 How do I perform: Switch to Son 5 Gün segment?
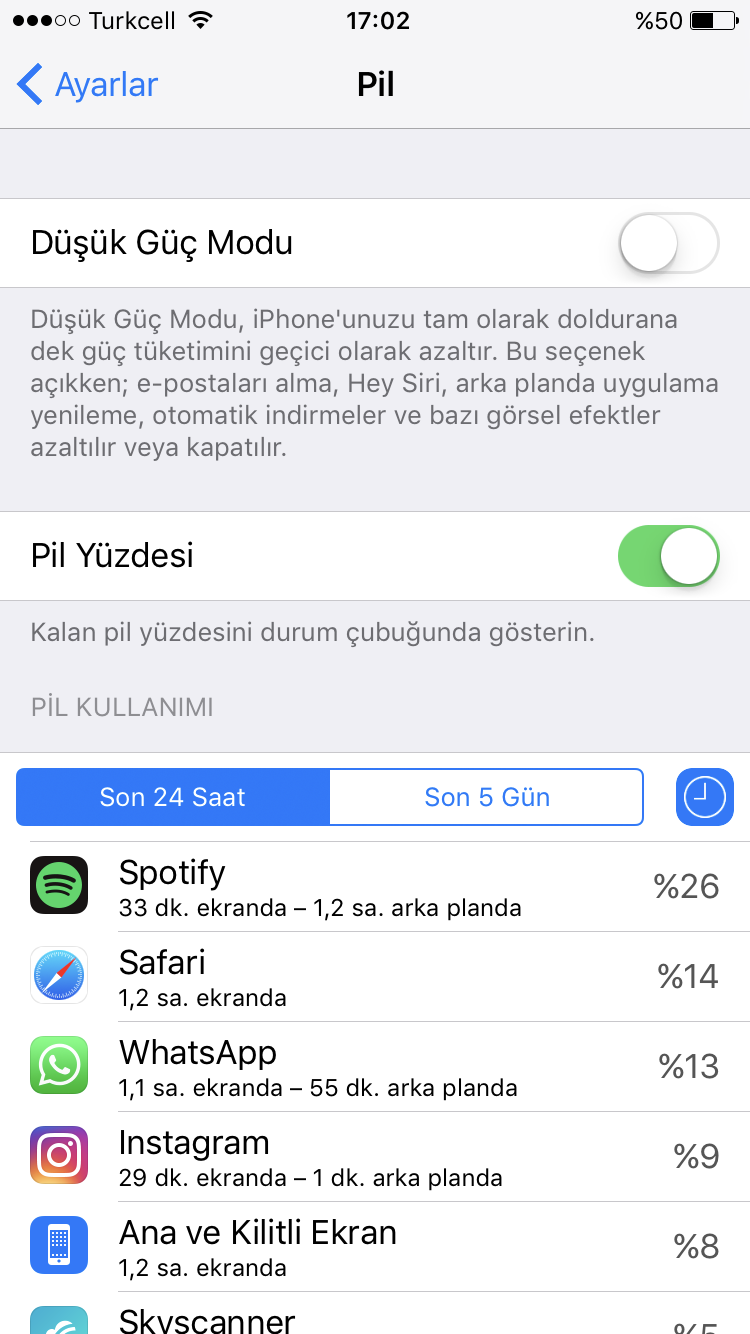coord(486,797)
